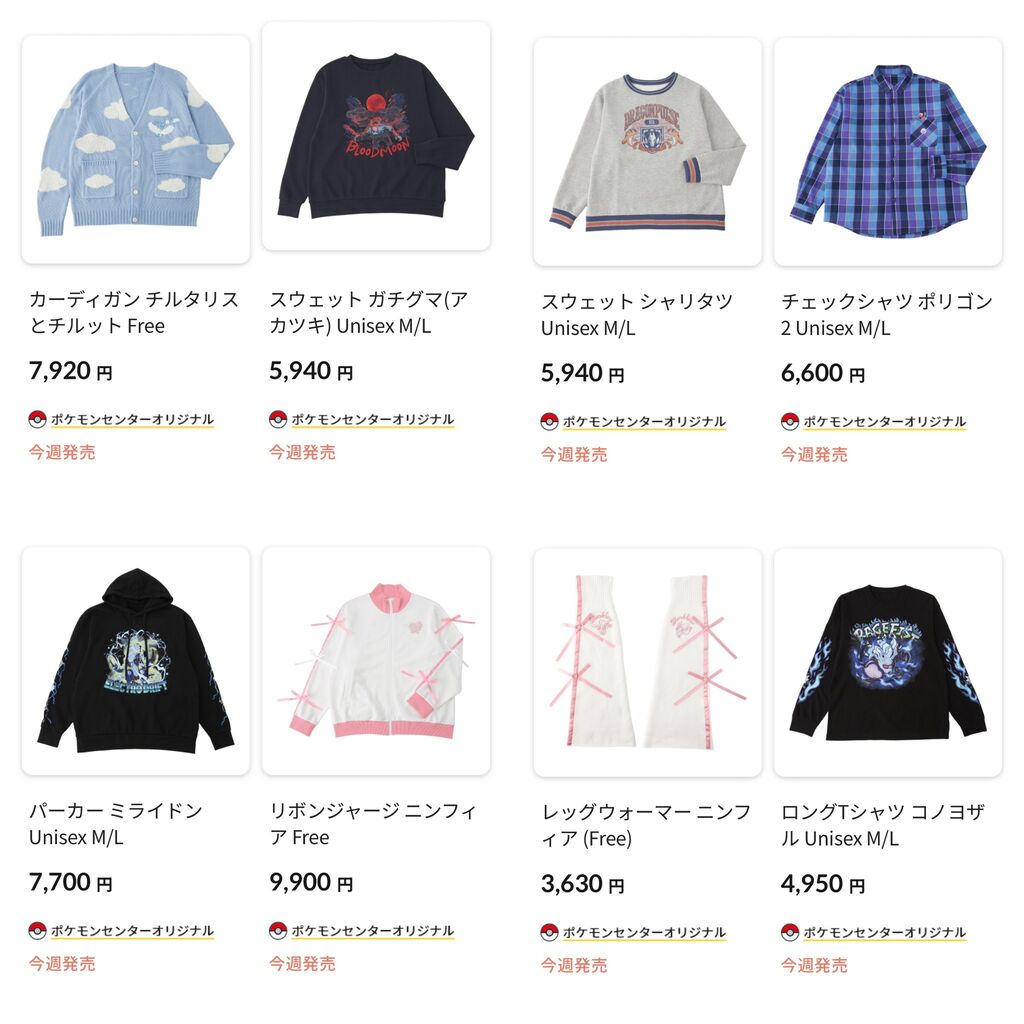Open the Altaria and Swablu cardigan product
This screenshot has width=1024, height=1024.
(x=136, y=150)
